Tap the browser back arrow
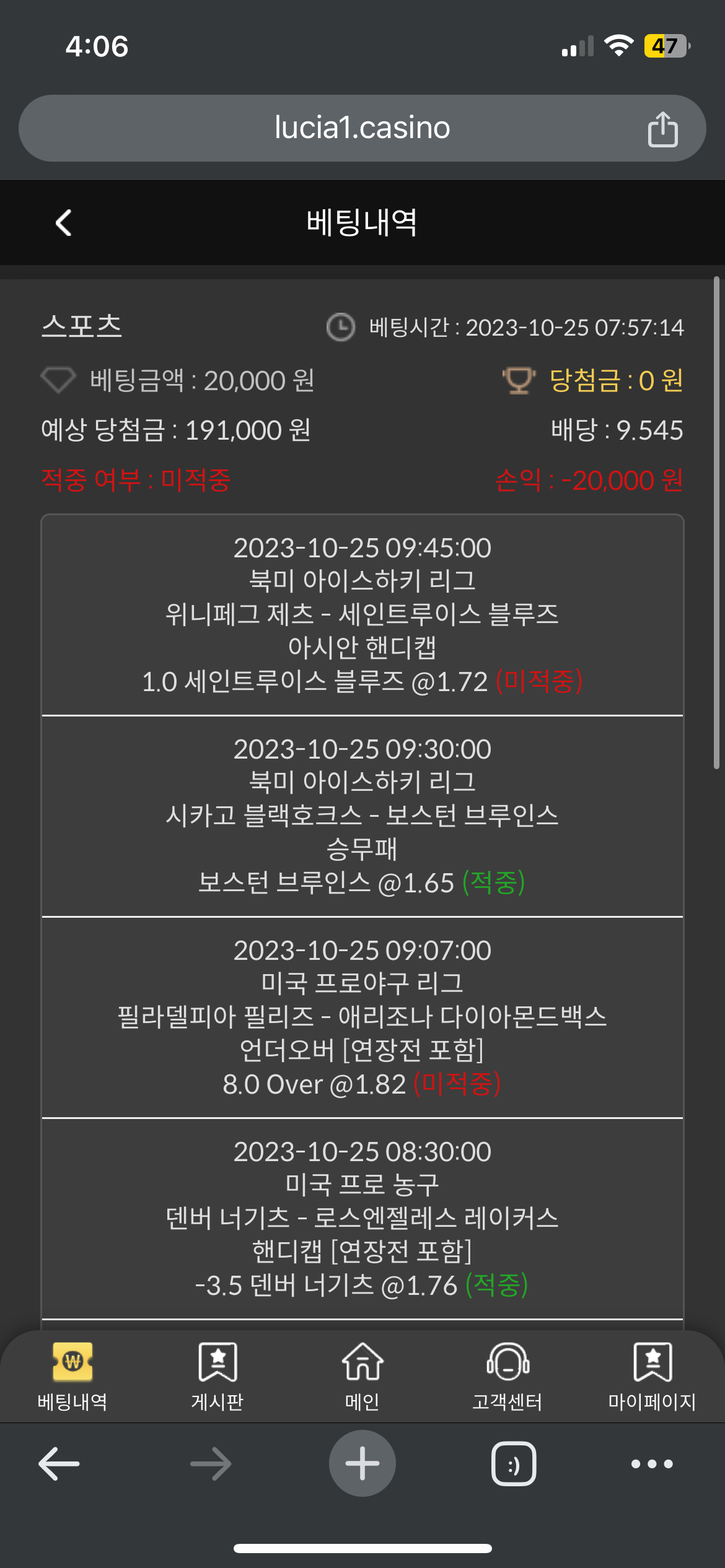The height and width of the screenshot is (1568, 725). [59, 1464]
